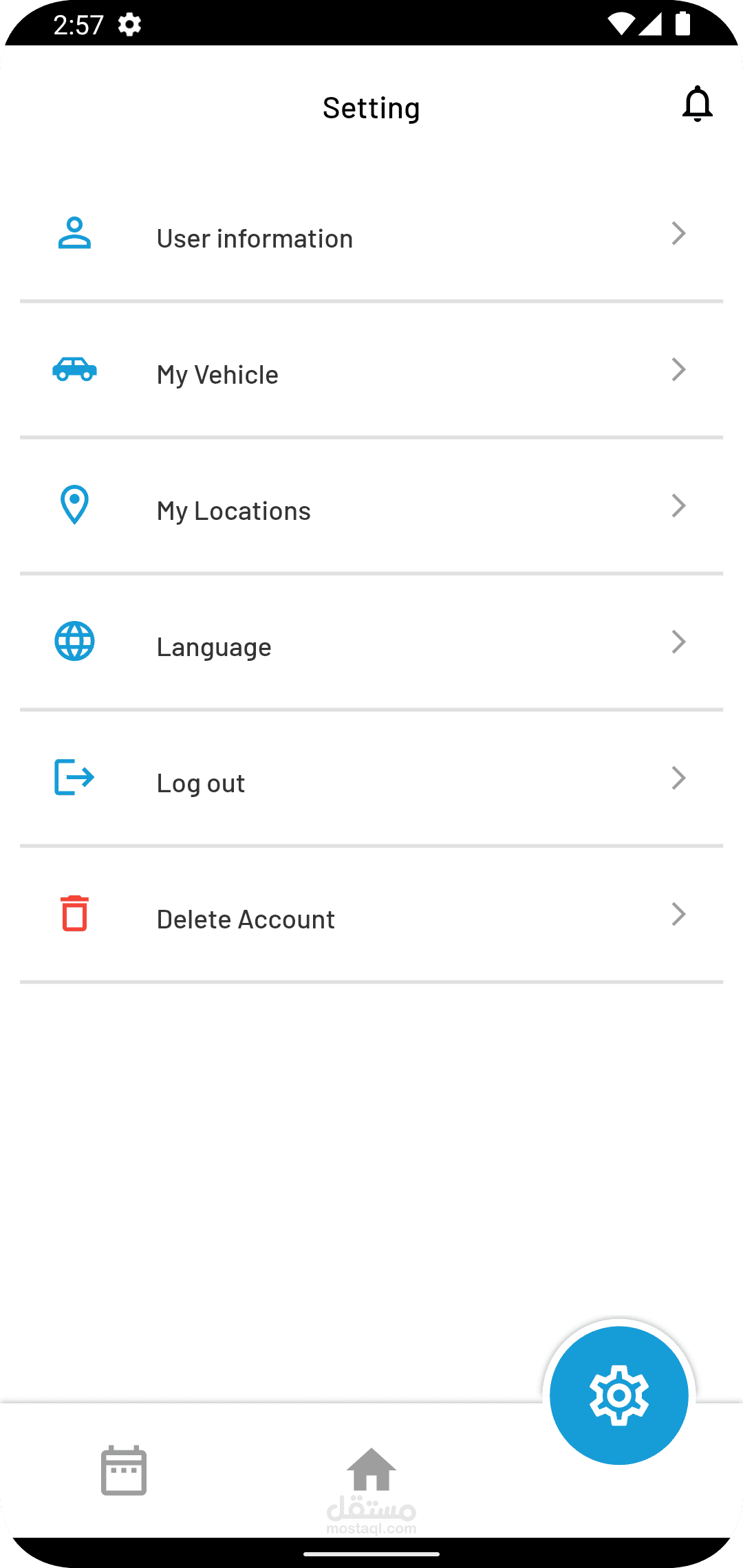Open Language settings
The image size is (743, 1568).
(371, 646)
